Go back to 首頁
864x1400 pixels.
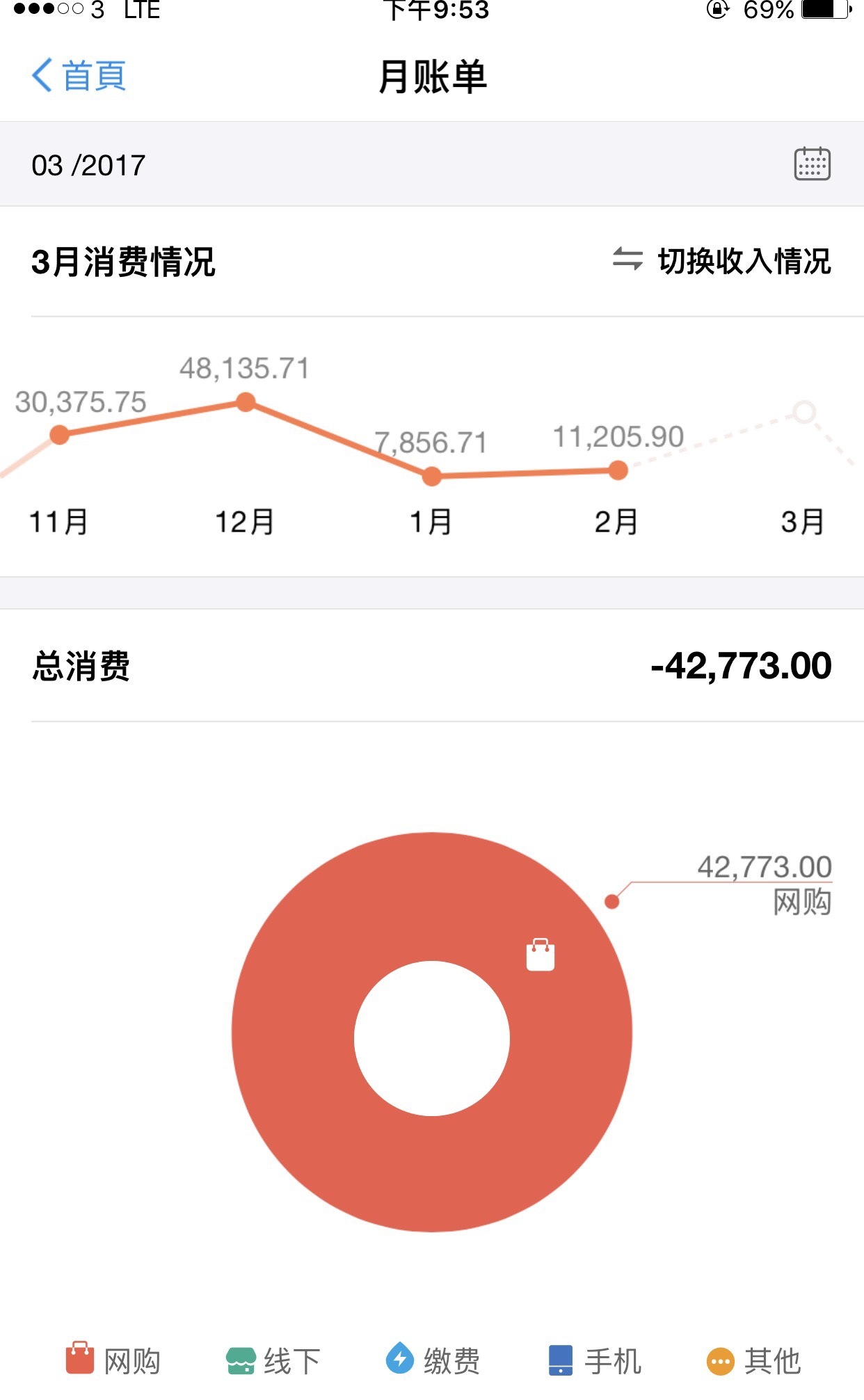(79, 76)
